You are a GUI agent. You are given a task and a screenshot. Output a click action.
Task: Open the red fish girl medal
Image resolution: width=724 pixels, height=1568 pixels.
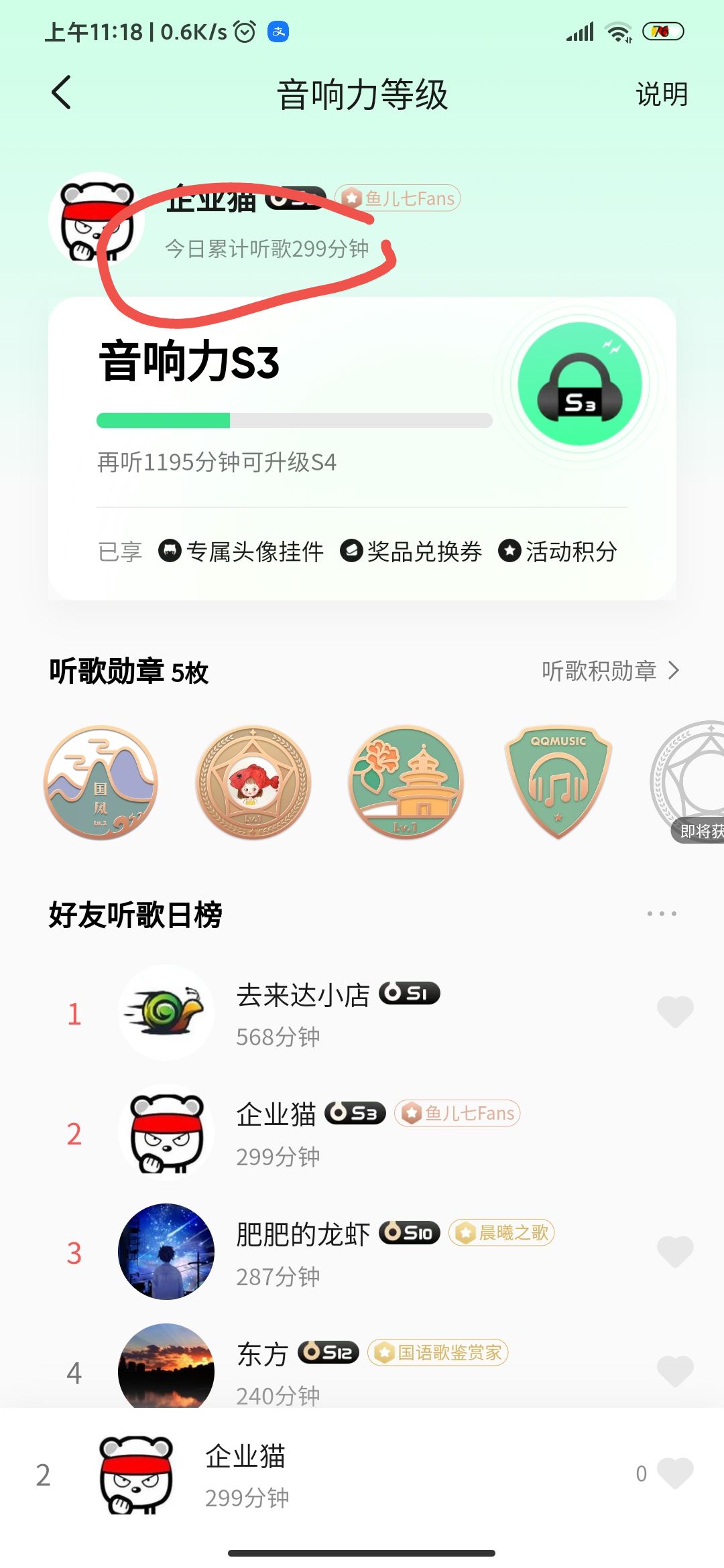(253, 783)
